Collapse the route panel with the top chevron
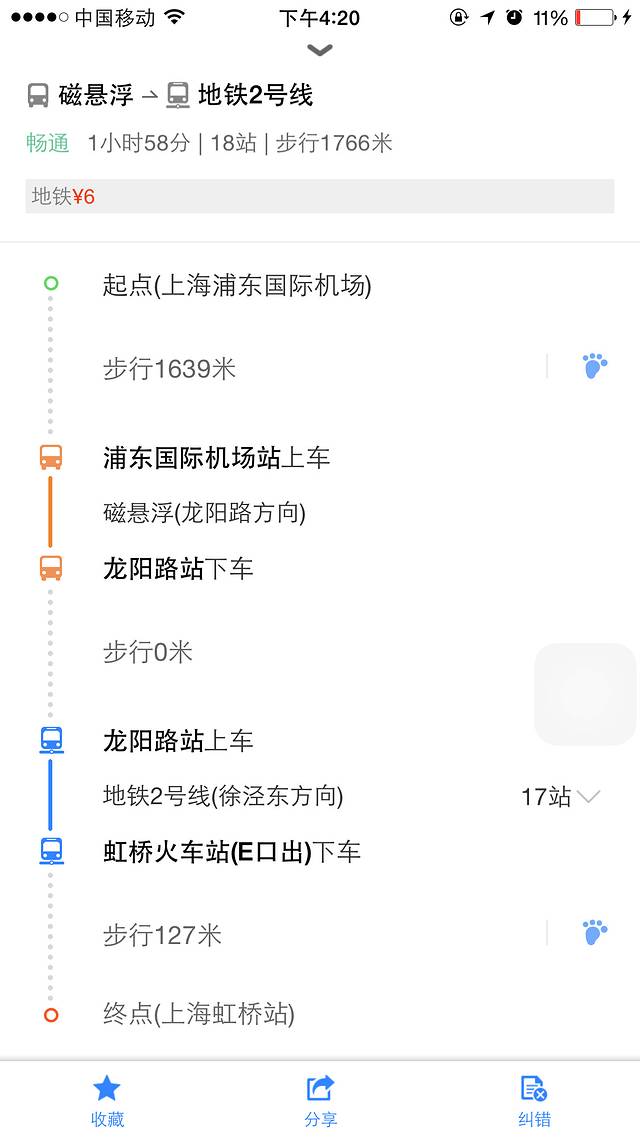 pyautogui.click(x=320, y=50)
